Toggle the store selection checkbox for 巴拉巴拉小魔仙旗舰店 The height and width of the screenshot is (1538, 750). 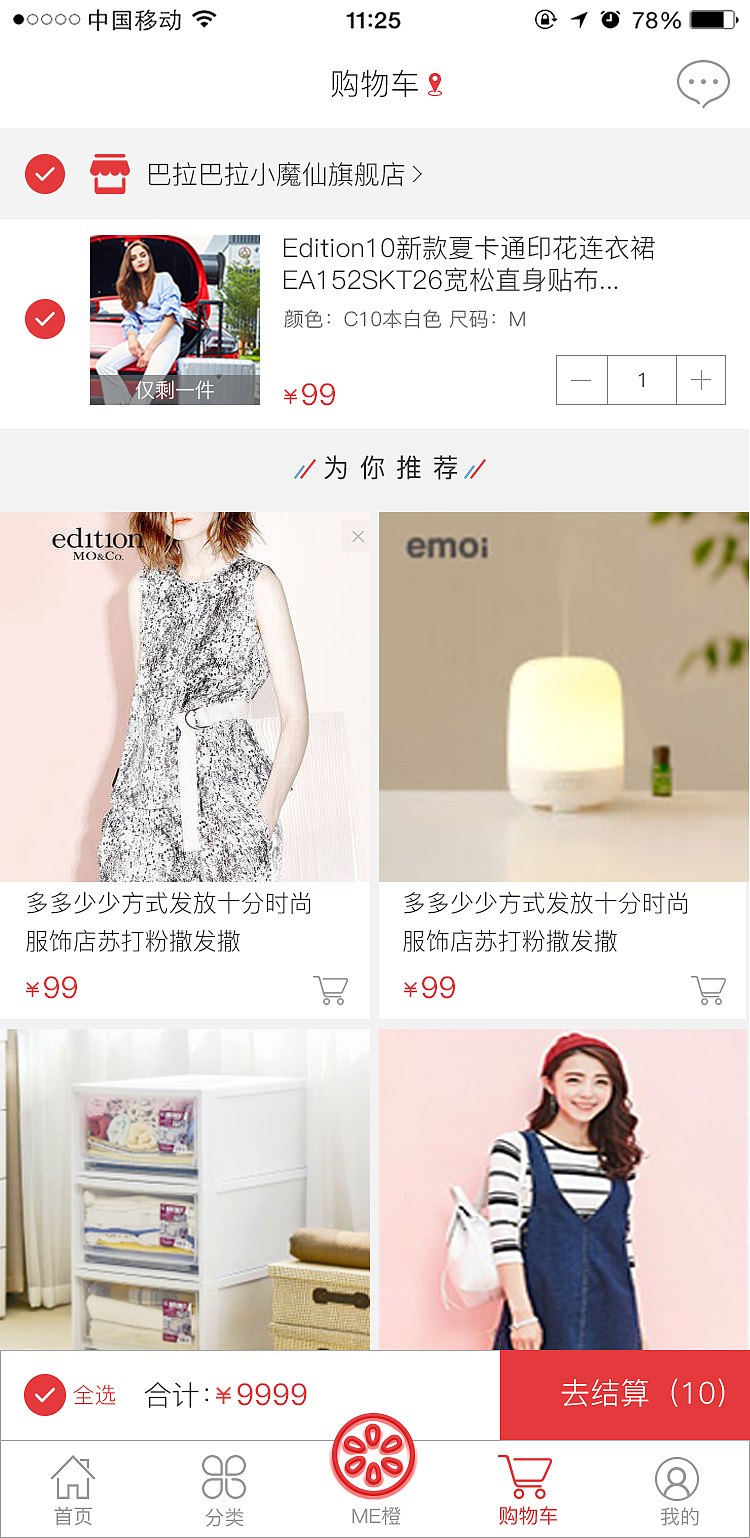pyautogui.click(x=44, y=173)
